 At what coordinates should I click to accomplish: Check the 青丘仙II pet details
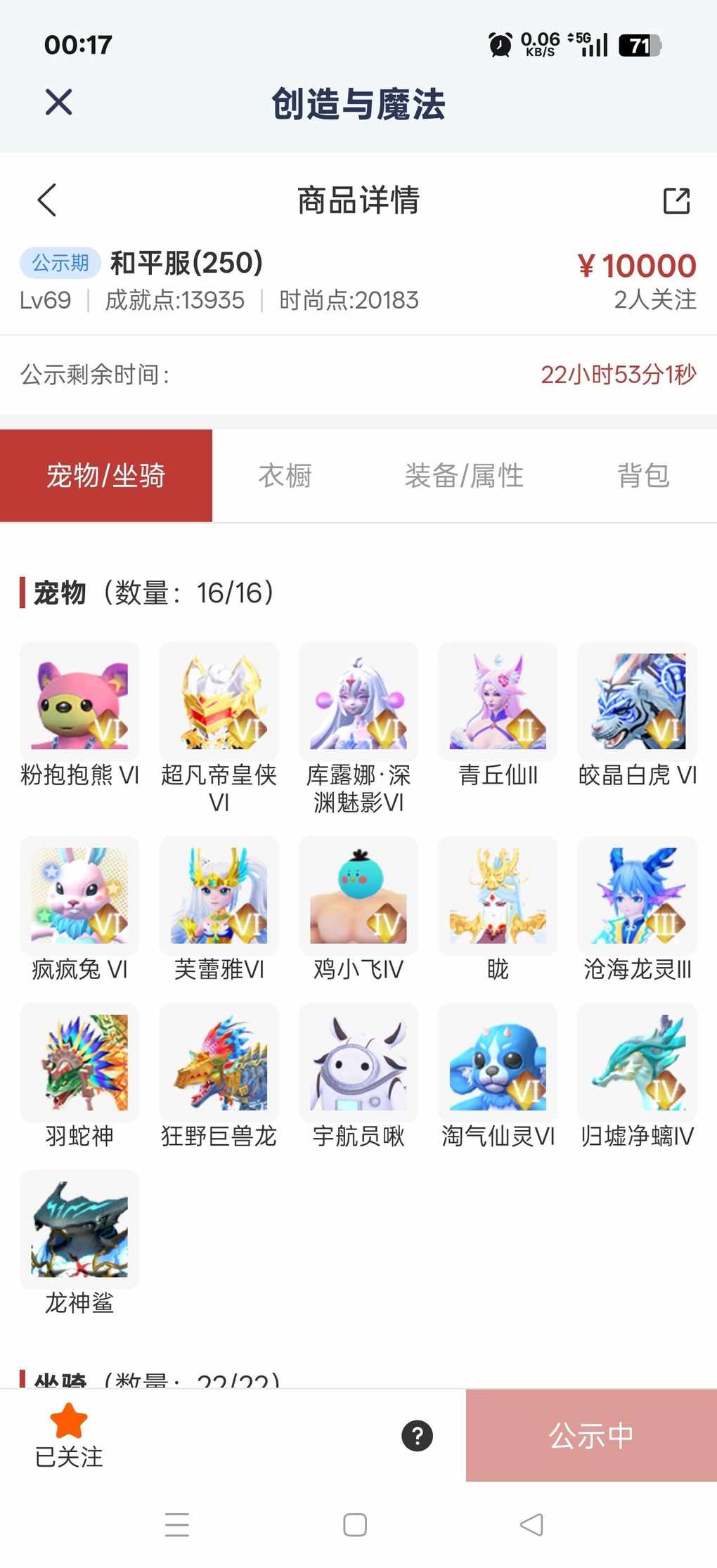click(498, 701)
